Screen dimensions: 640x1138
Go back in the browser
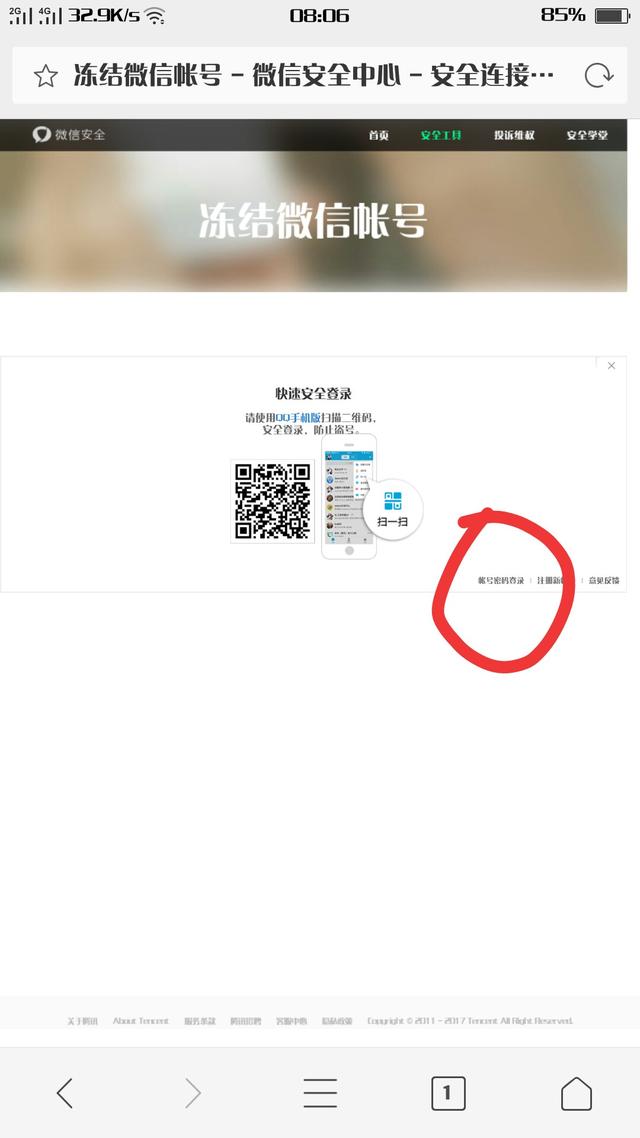click(65, 1092)
